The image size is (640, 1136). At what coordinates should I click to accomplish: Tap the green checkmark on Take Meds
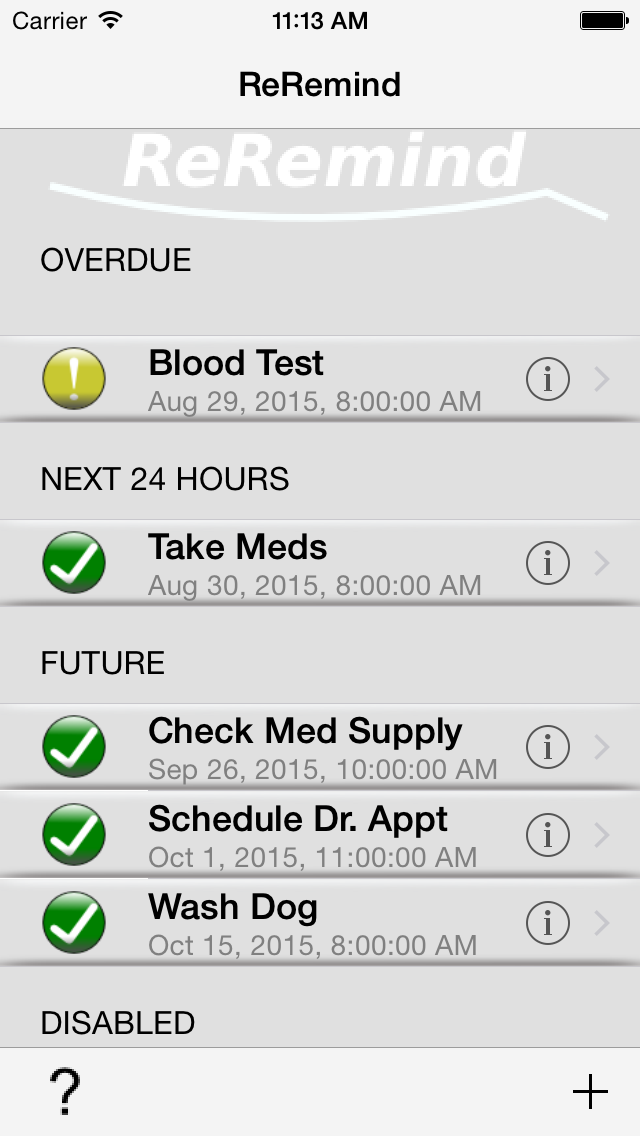[x=74, y=562]
